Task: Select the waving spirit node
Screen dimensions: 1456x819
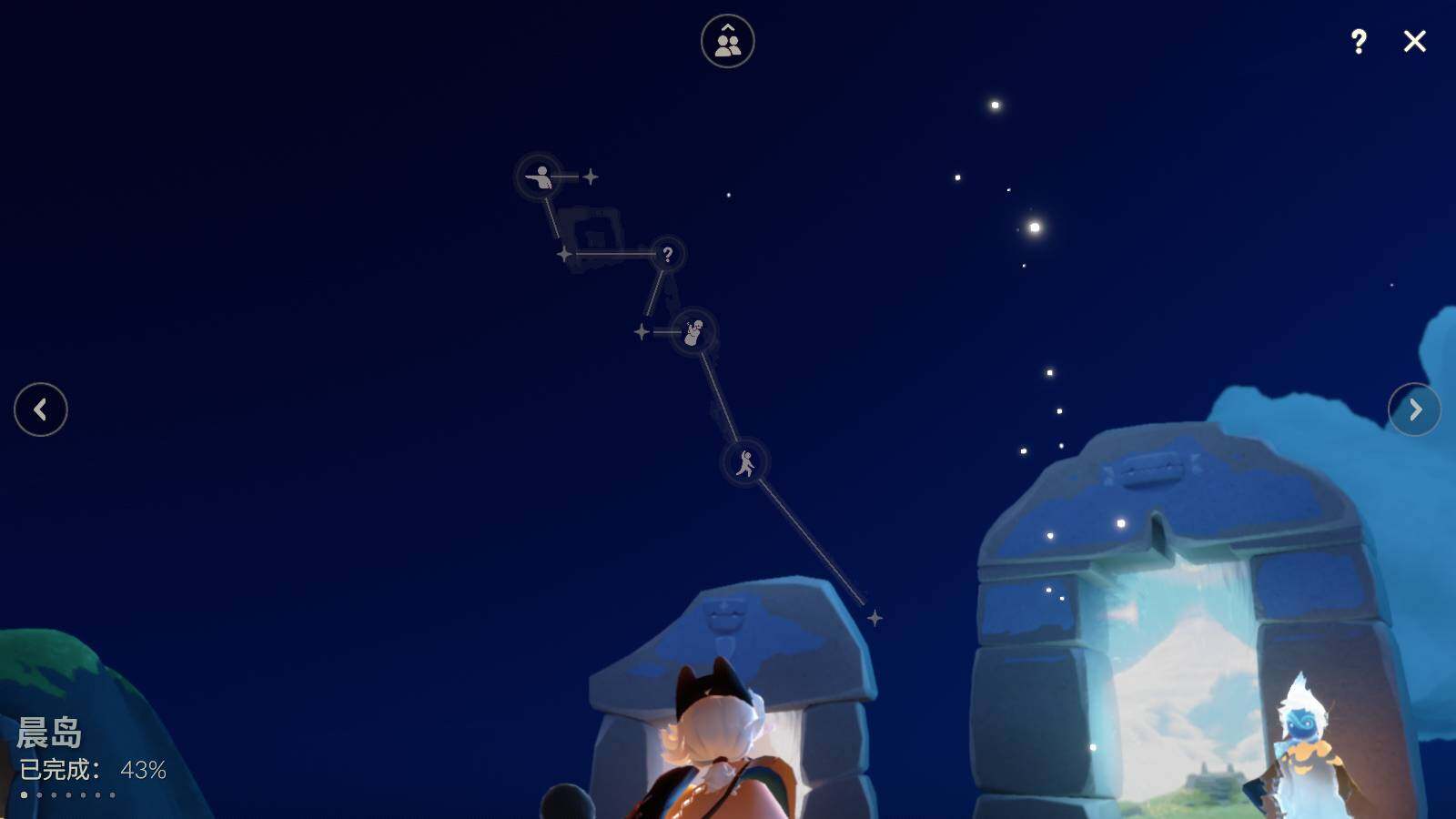Action: pos(693,331)
